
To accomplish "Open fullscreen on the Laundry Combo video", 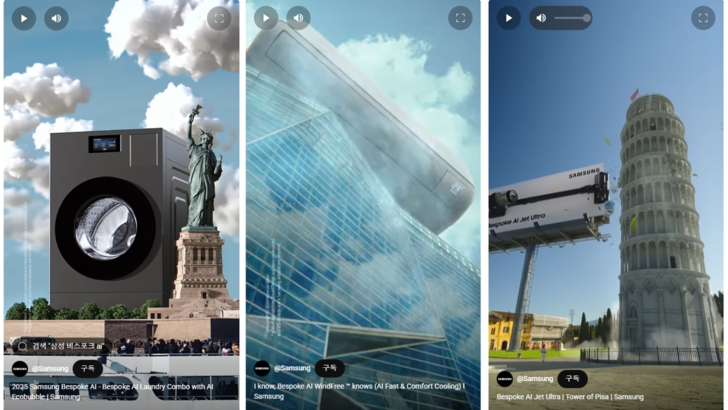I will tap(219, 18).
